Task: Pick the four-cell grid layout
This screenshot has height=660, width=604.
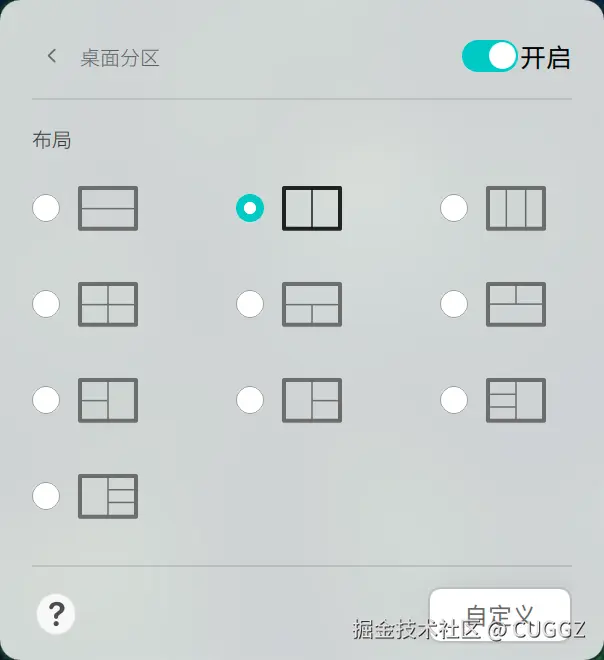Action: tap(46, 304)
